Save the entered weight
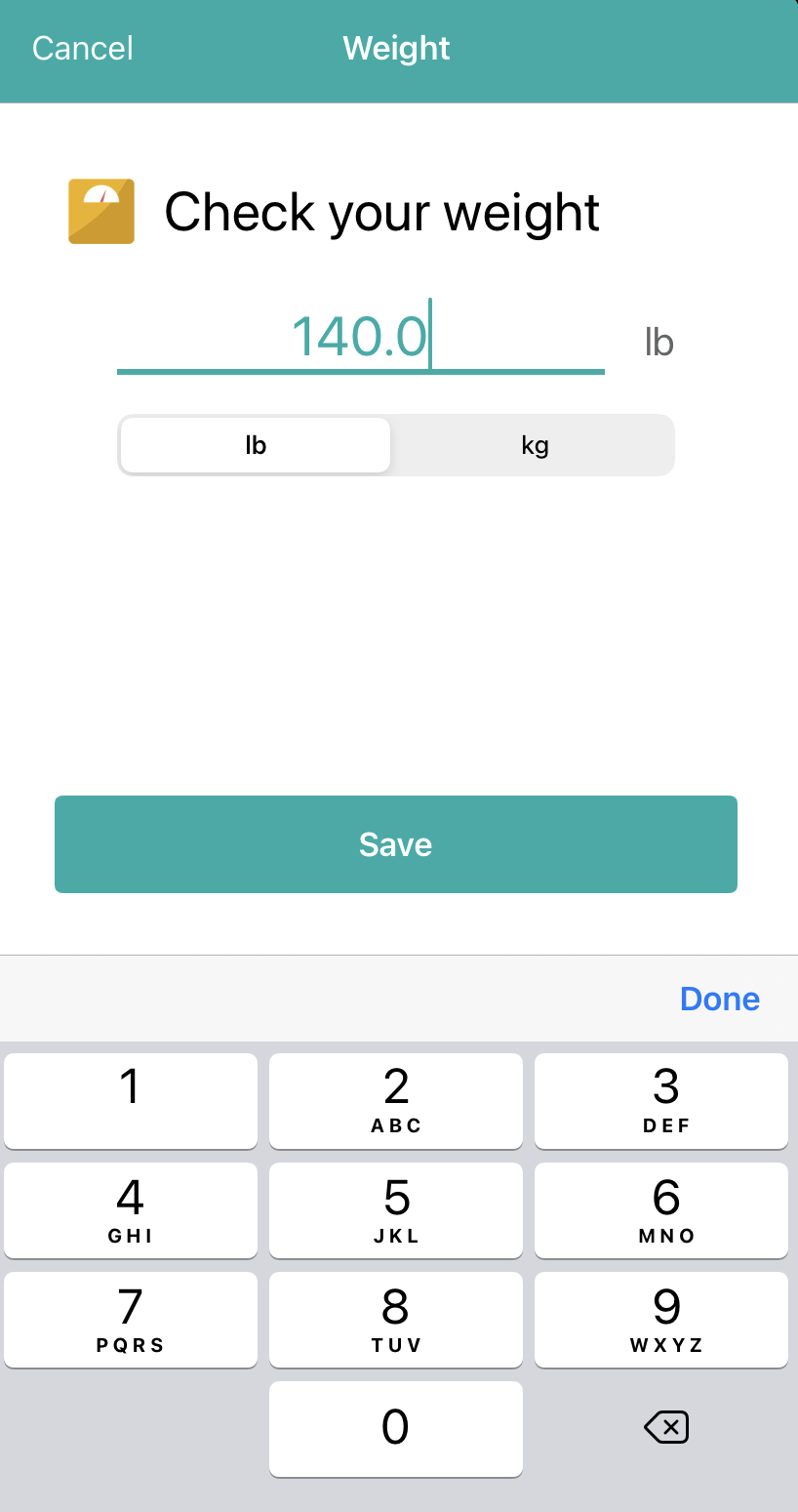Image resolution: width=798 pixels, height=1512 pixels. [396, 844]
